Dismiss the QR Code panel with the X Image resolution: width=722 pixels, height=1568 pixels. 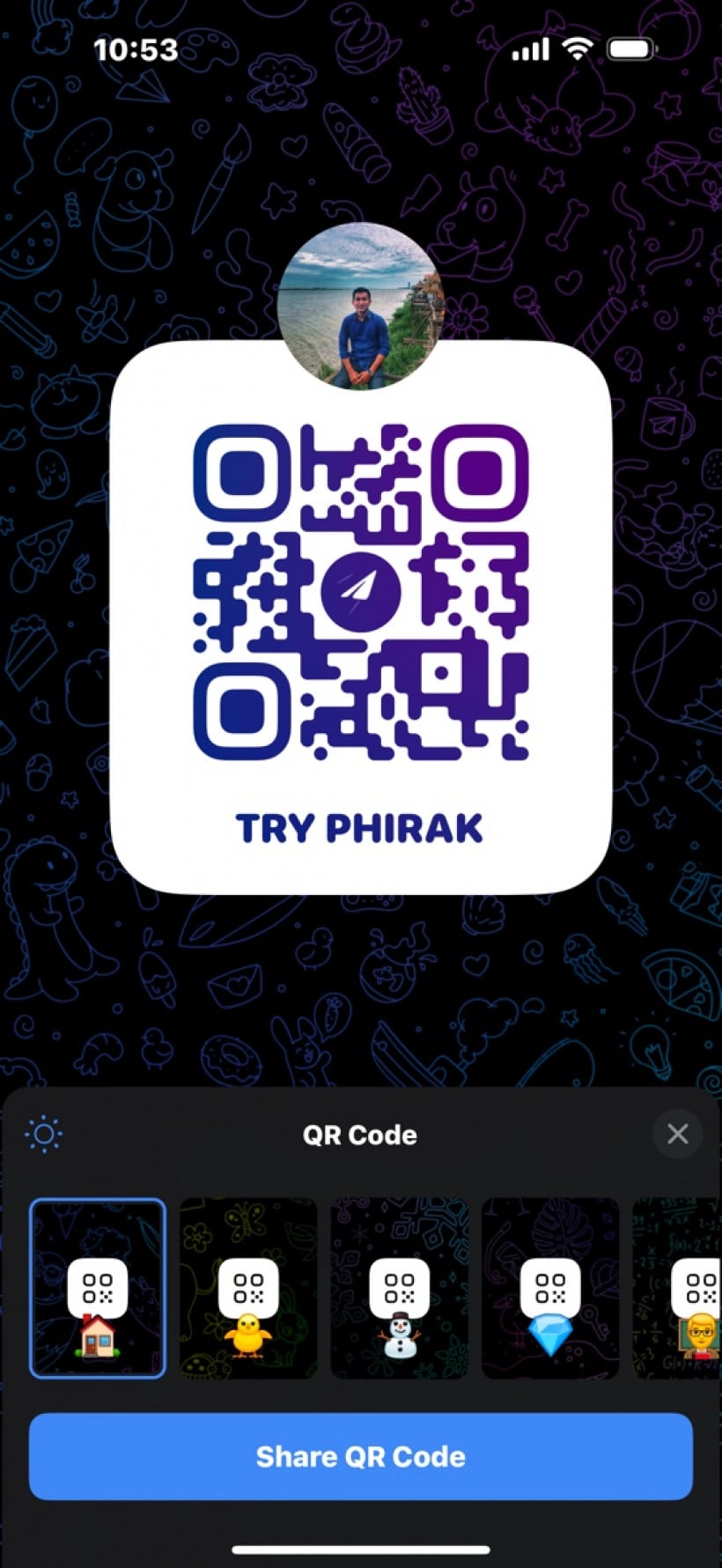coord(677,1134)
